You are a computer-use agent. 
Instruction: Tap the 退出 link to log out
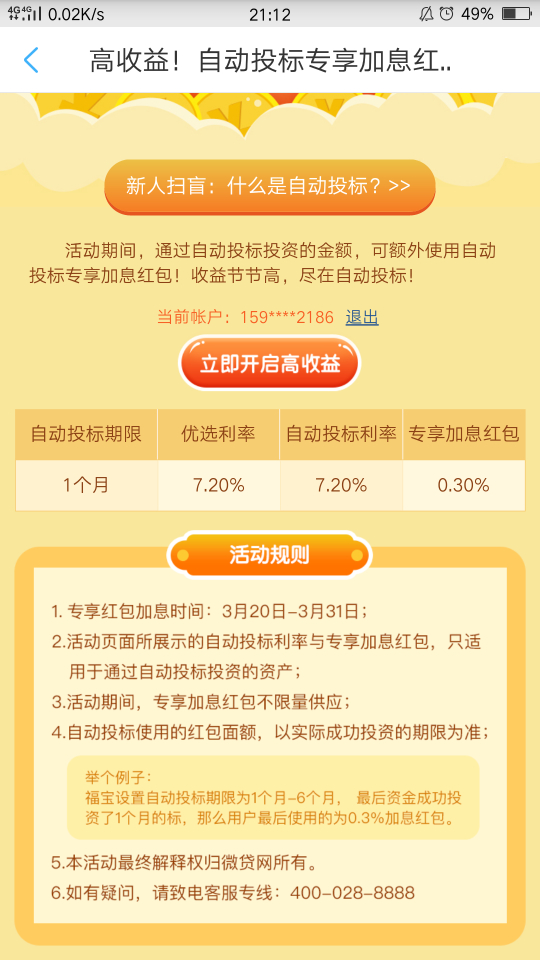coord(362,317)
